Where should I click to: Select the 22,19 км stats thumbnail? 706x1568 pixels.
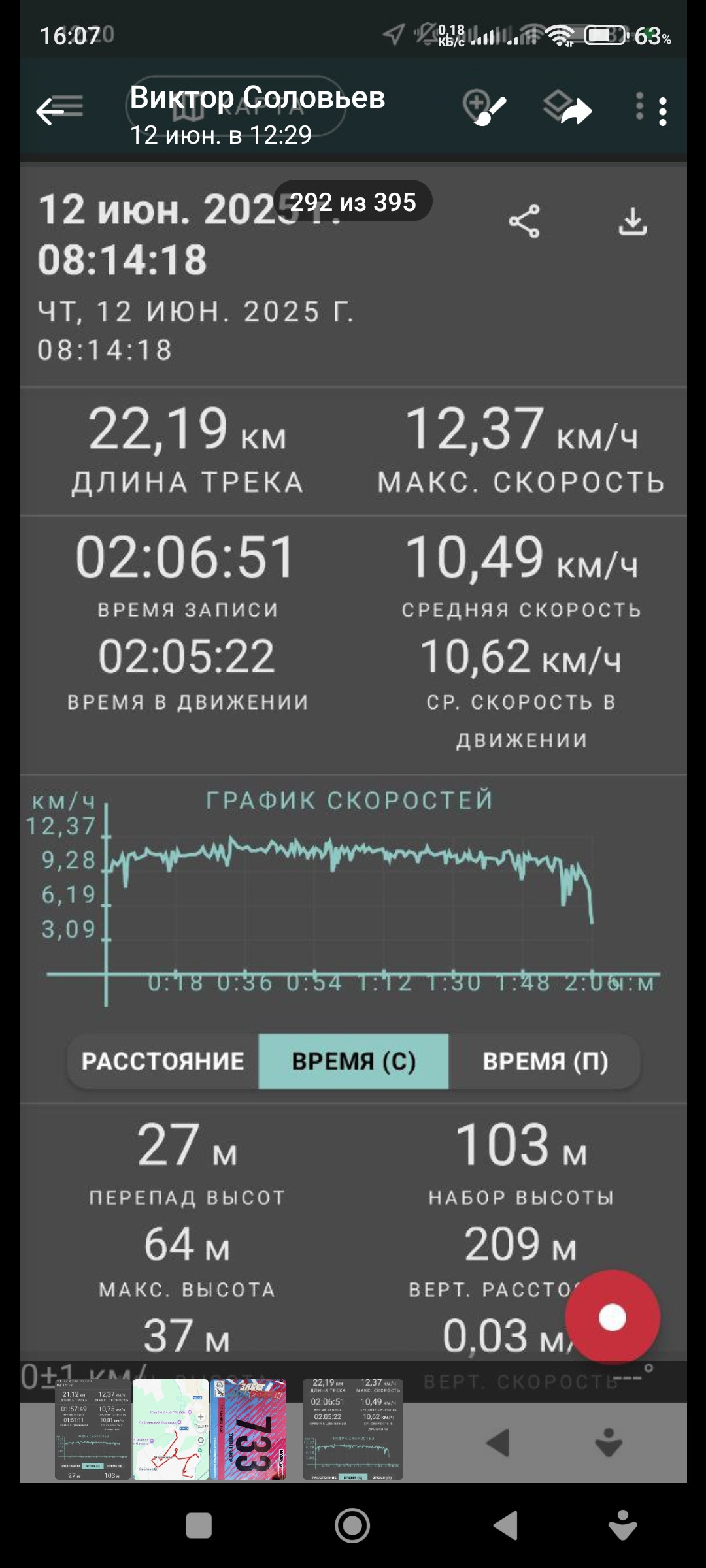[x=353, y=1429]
